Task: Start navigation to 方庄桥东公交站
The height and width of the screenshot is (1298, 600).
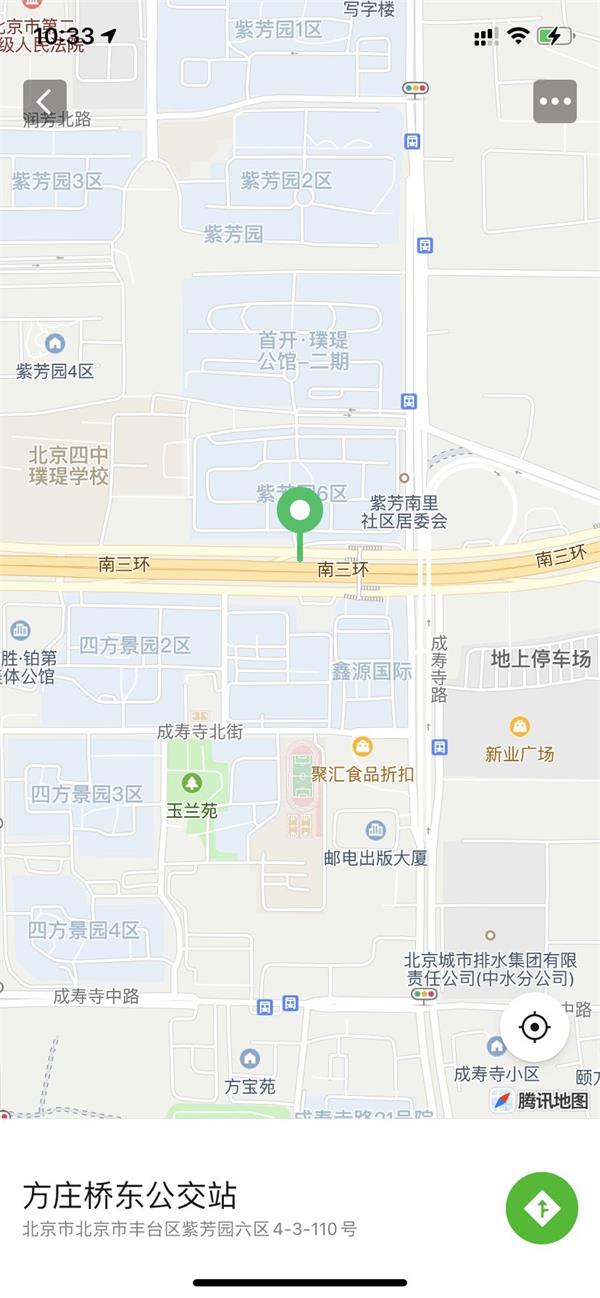Action: click(x=542, y=1208)
